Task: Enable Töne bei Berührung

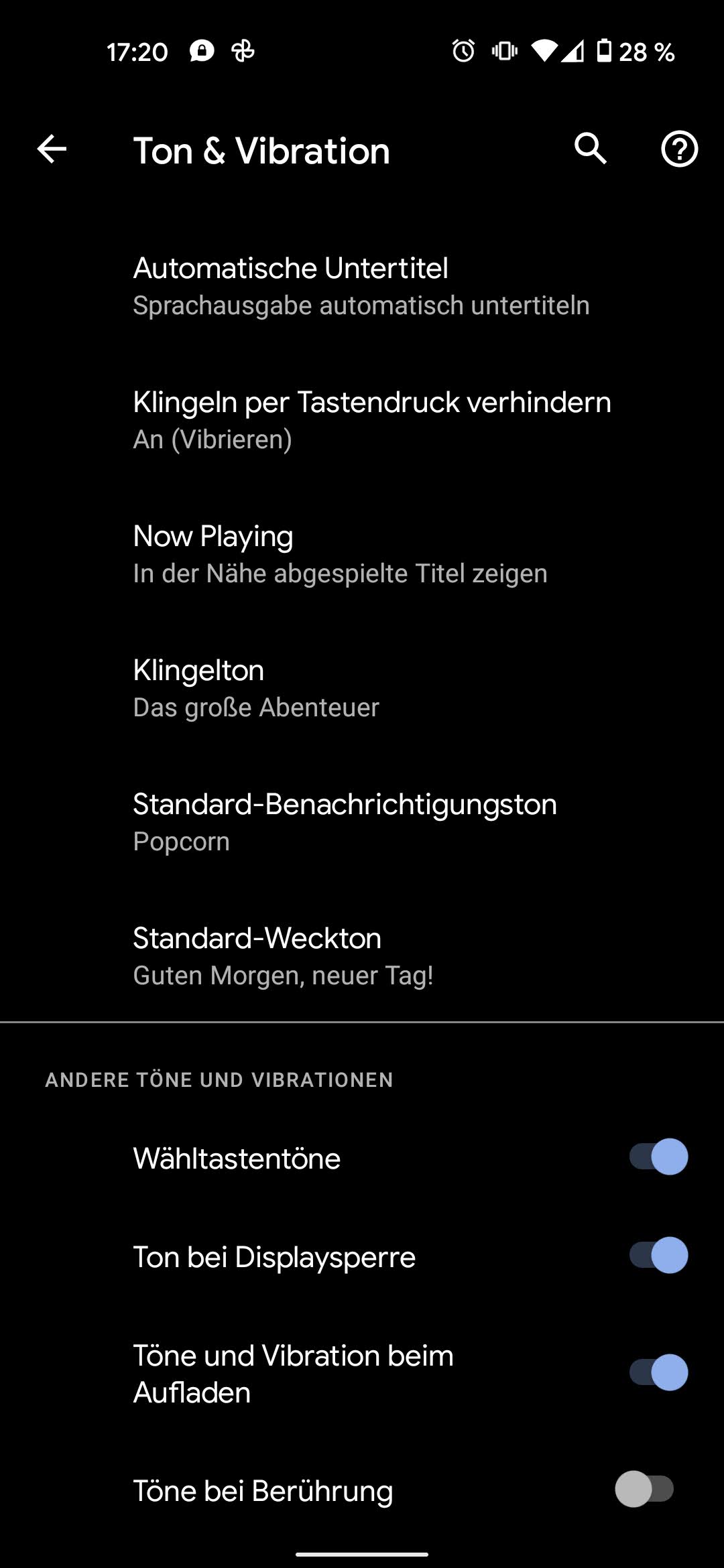Action: 645,1490
